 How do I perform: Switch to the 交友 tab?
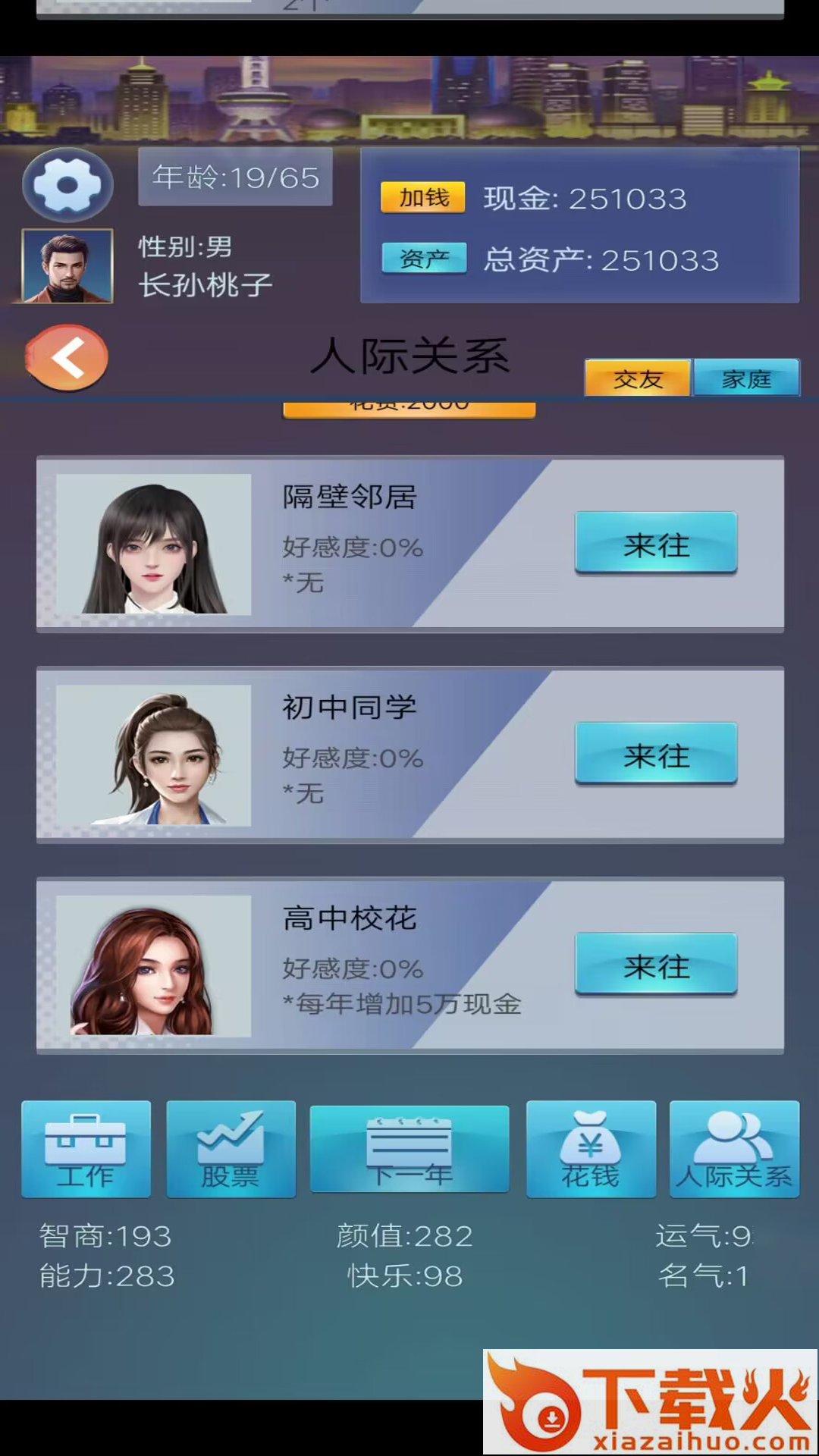[637, 378]
